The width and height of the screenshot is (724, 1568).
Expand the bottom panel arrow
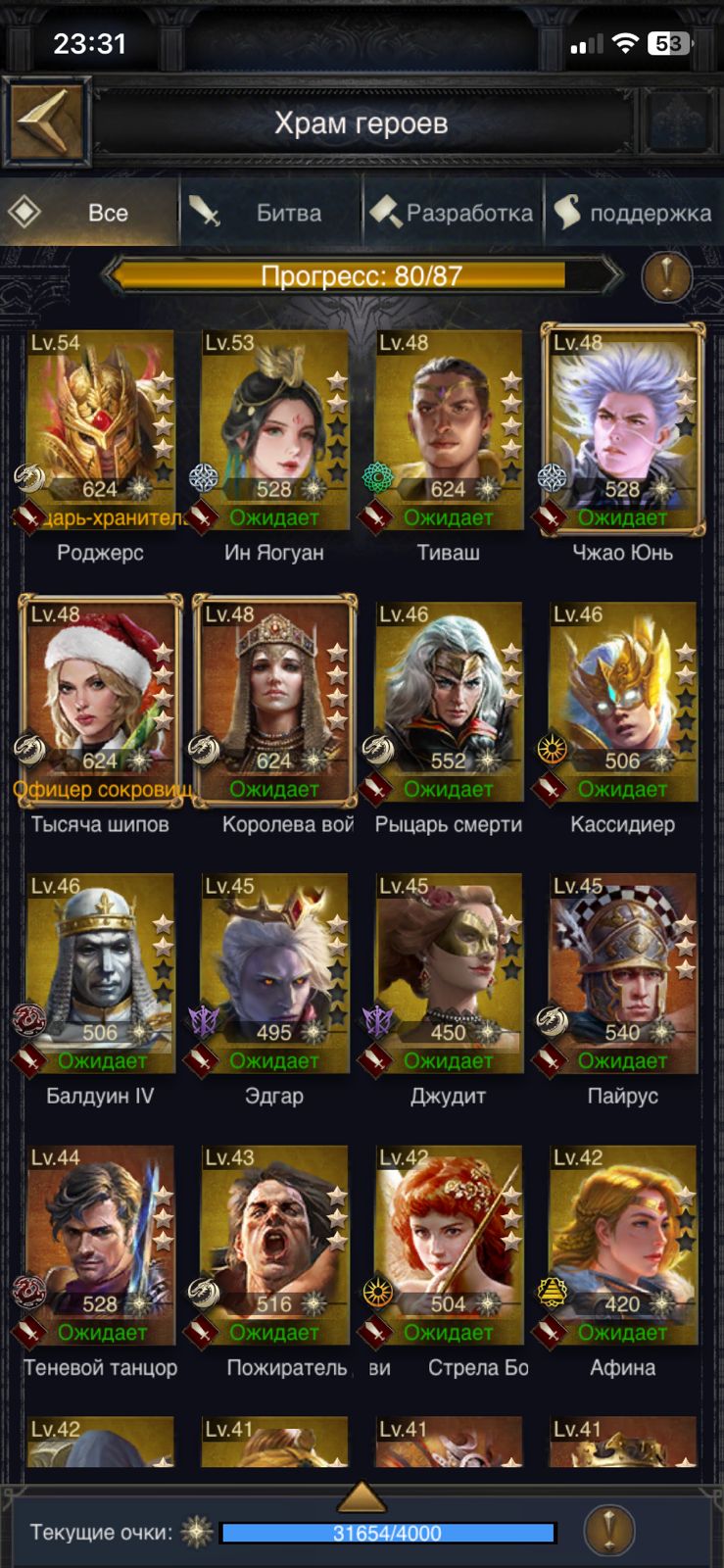click(x=362, y=1497)
